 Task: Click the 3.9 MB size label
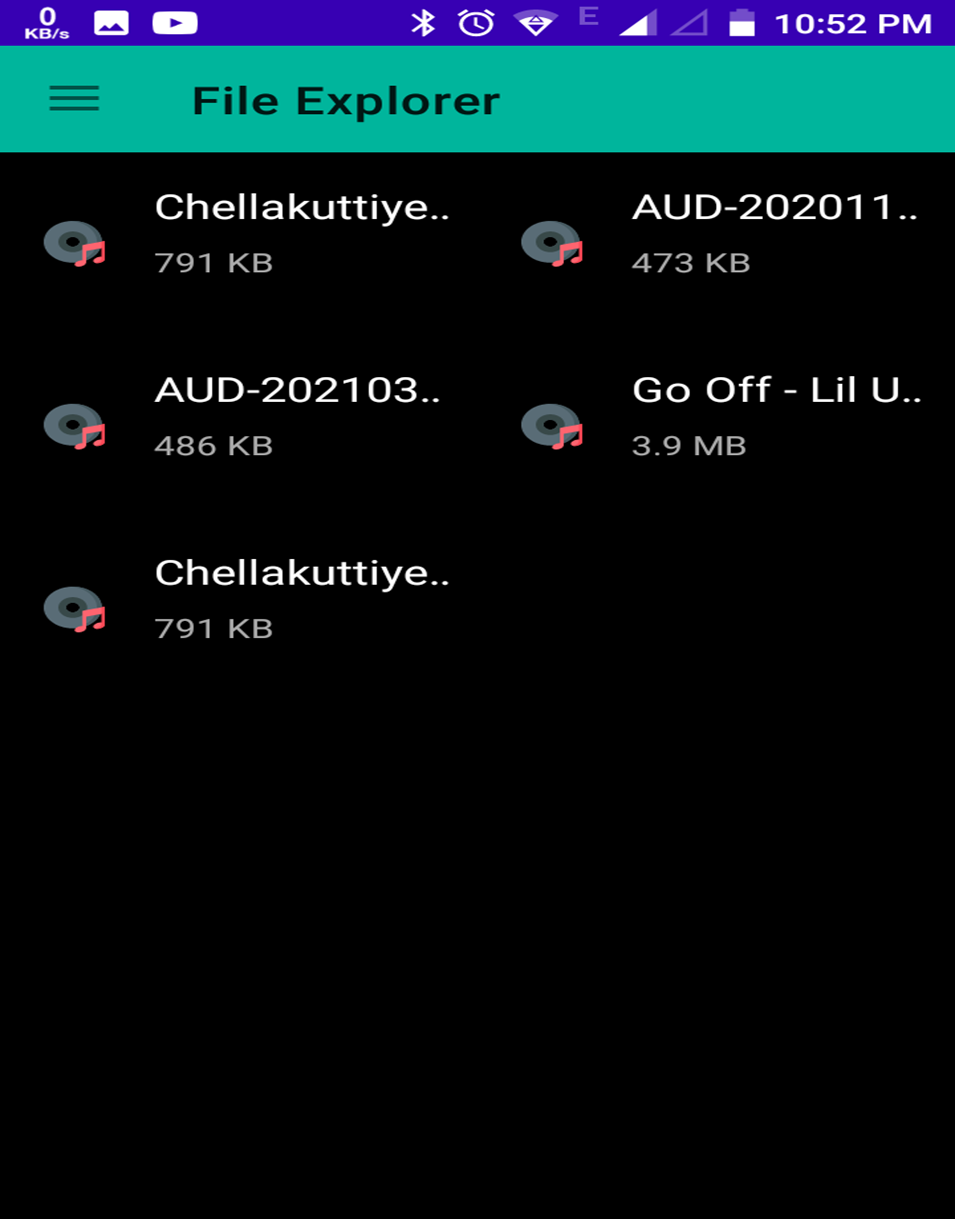coord(690,446)
